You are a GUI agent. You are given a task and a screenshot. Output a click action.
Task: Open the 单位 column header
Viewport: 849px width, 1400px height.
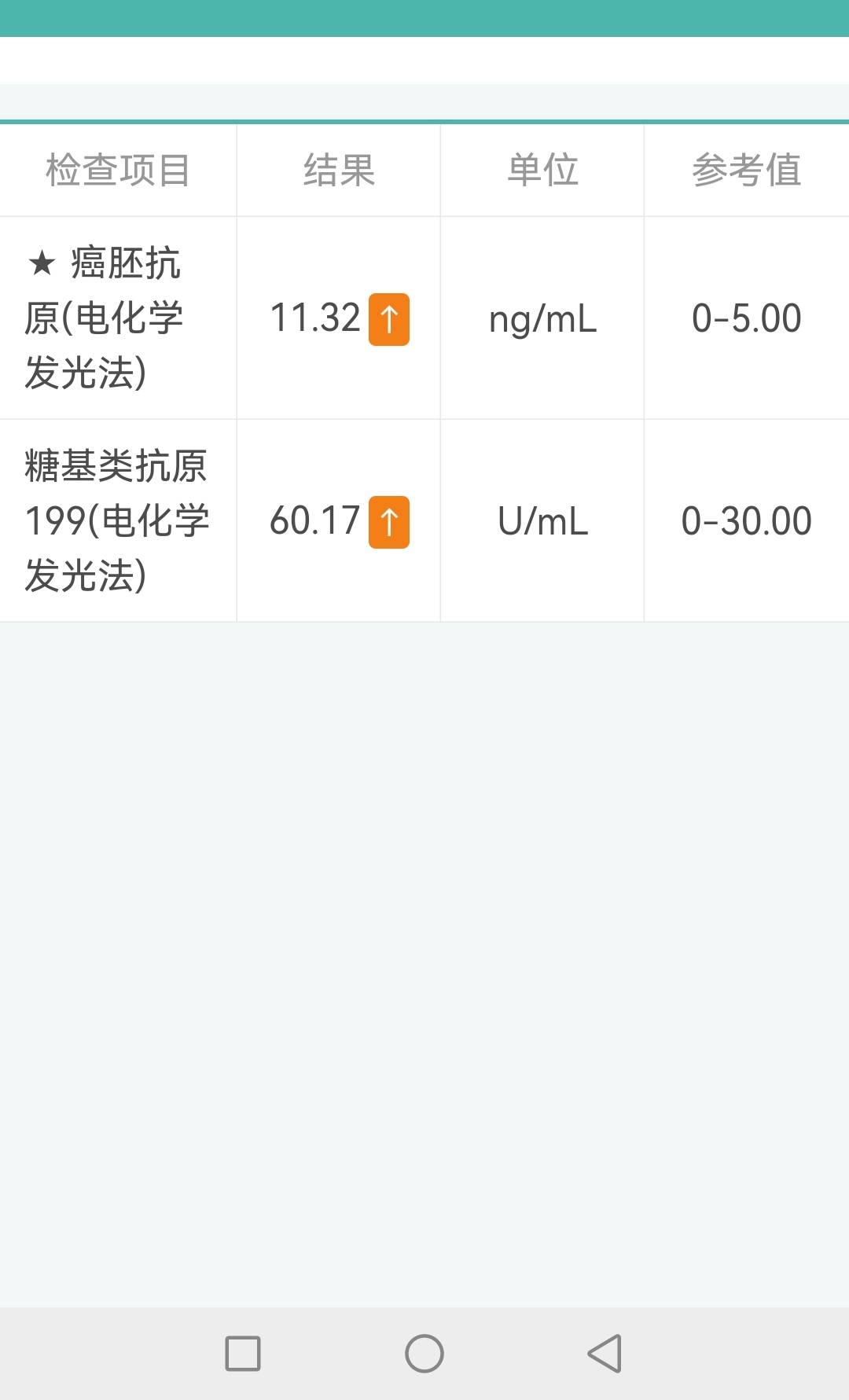point(542,170)
